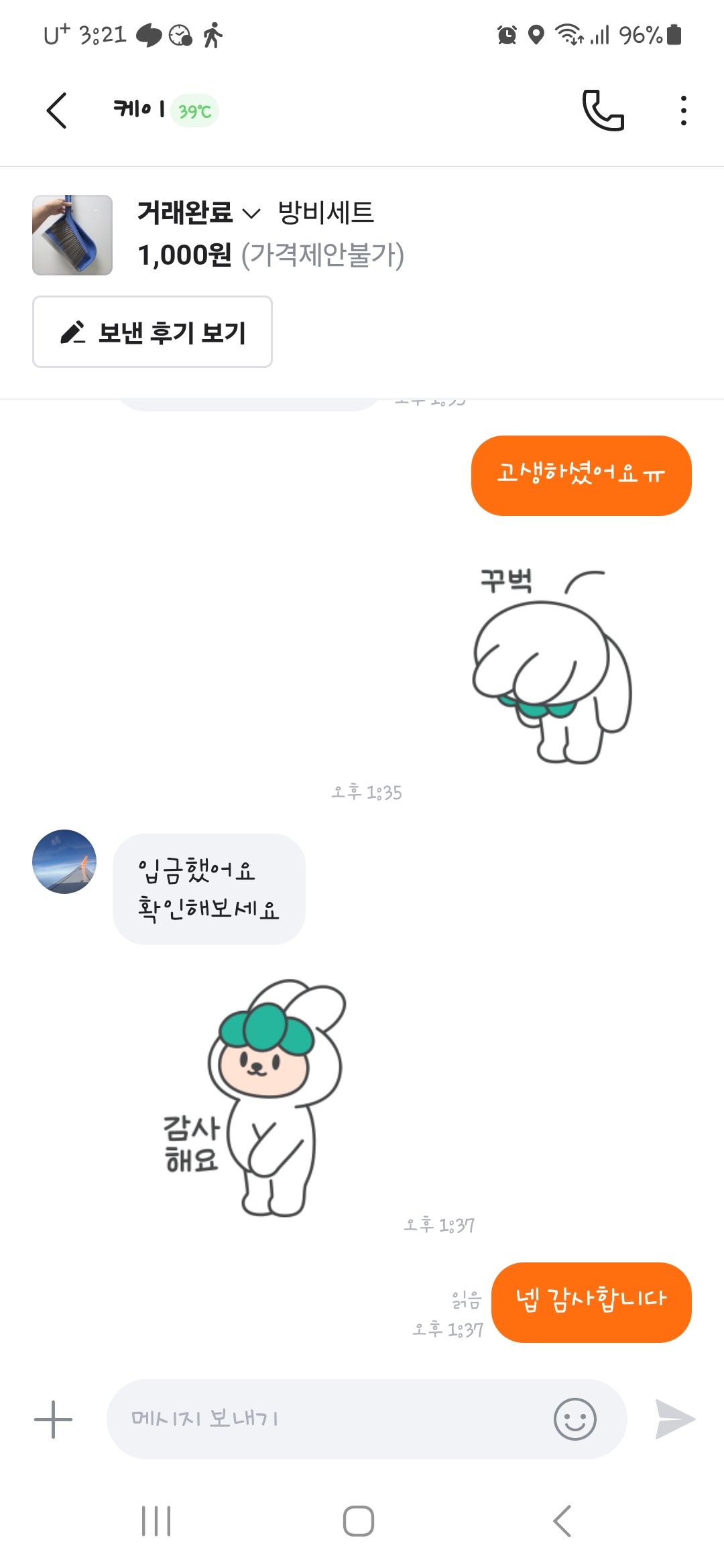Open 케이's profile picture

[64, 862]
